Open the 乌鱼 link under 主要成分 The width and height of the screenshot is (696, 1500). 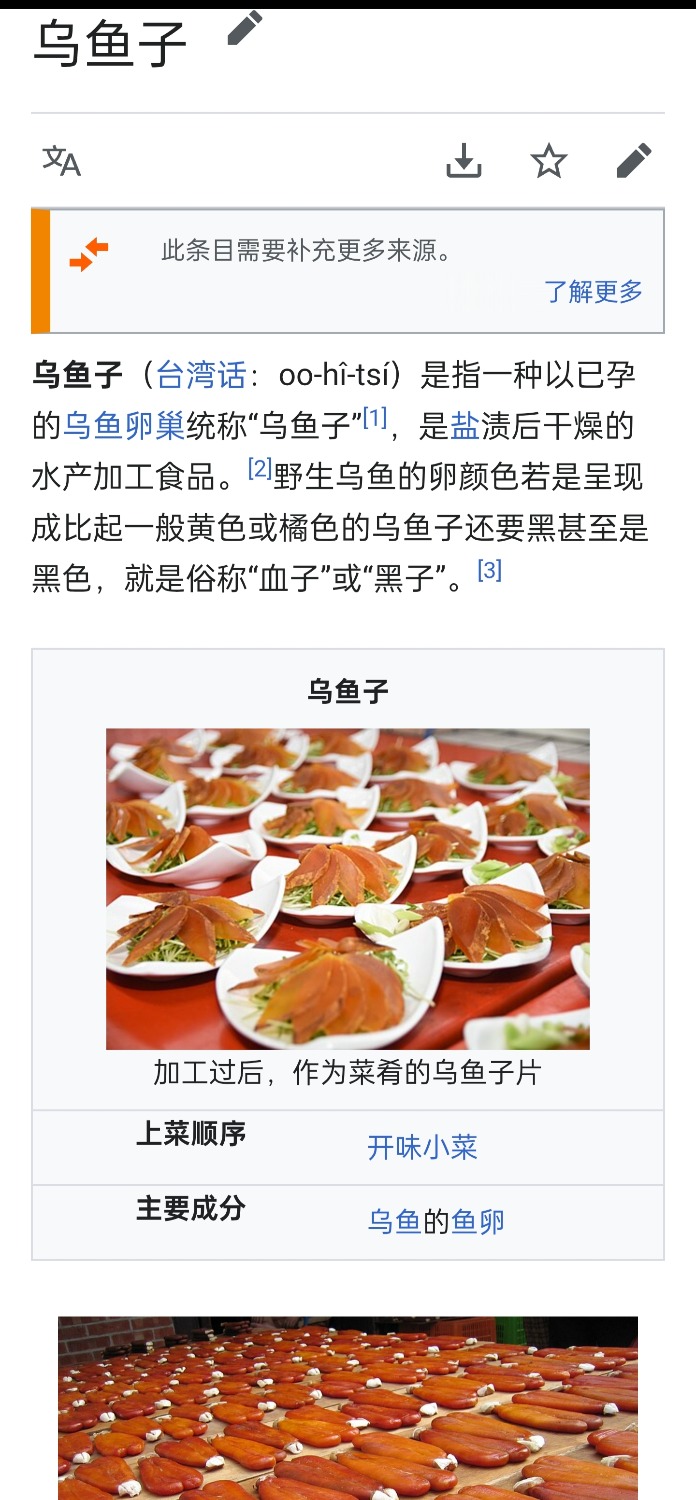pos(394,1221)
